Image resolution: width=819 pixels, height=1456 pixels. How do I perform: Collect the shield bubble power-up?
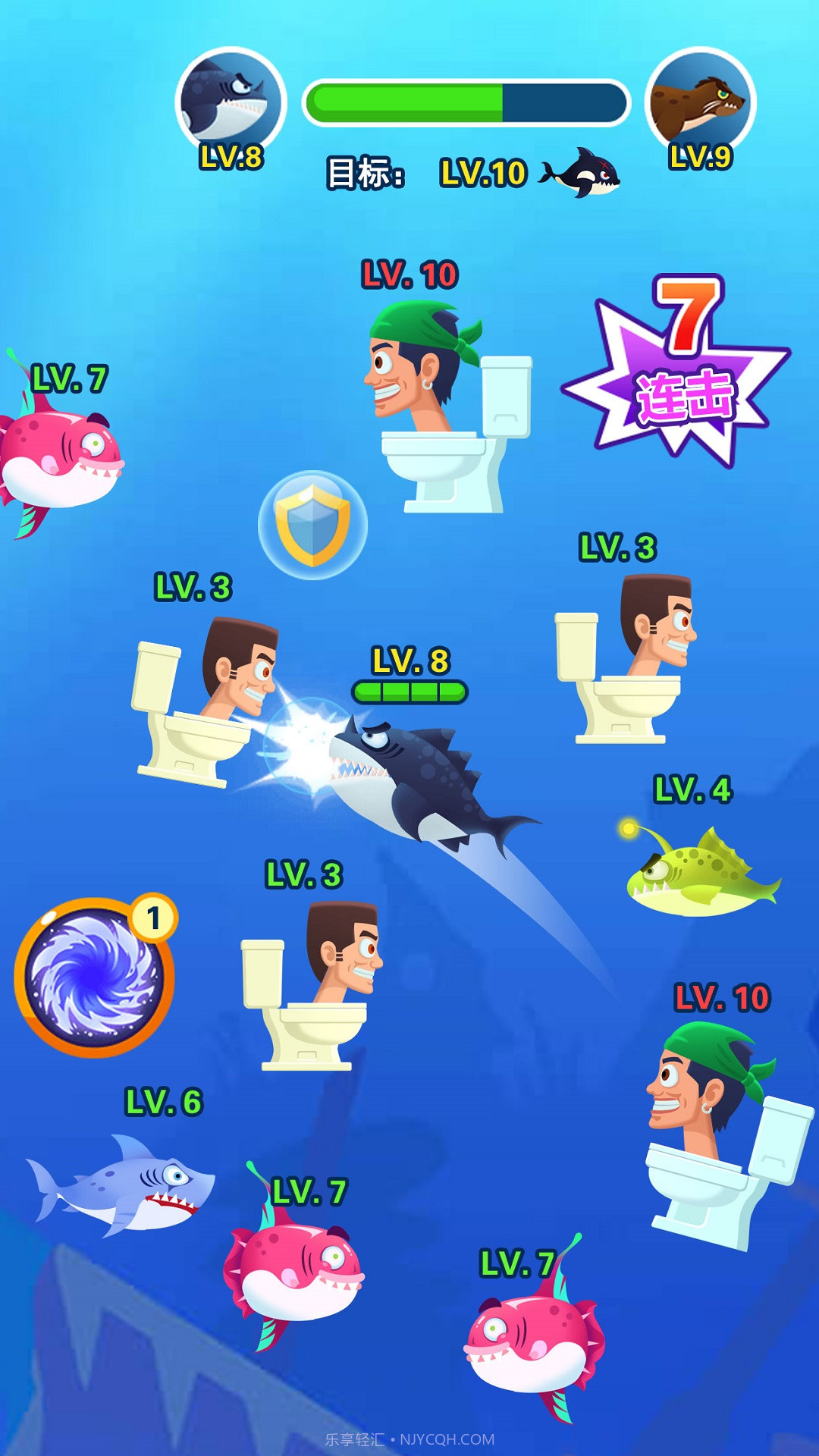pyautogui.click(x=312, y=525)
